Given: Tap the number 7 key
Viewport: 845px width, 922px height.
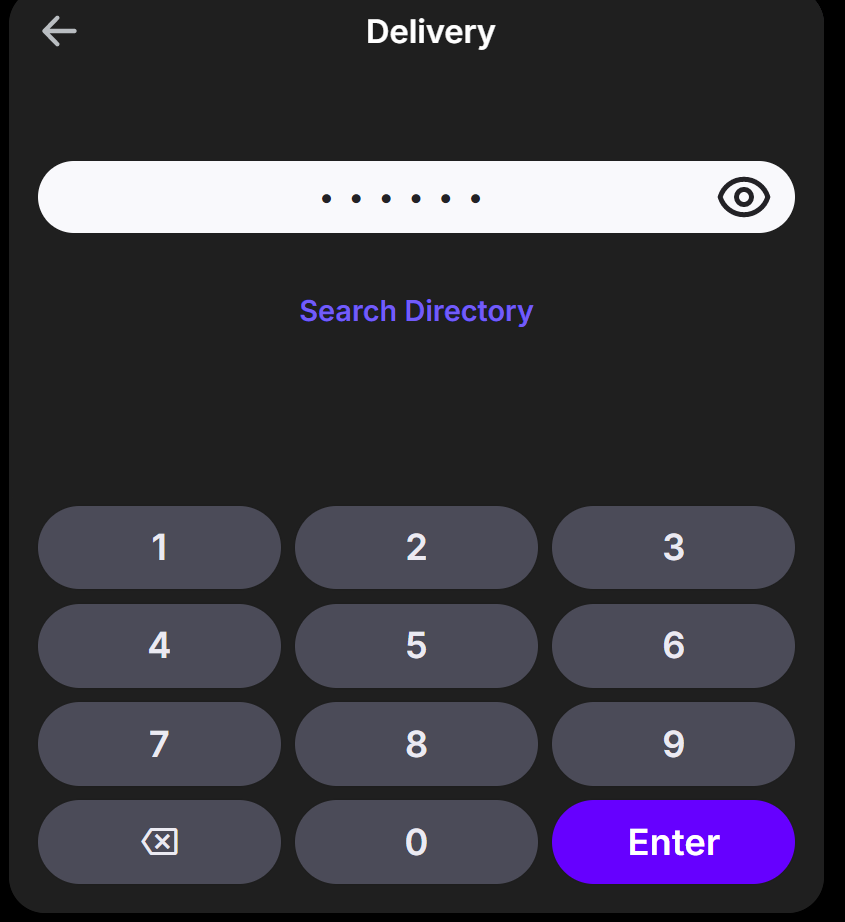Looking at the screenshot, I should pos(159,744).
